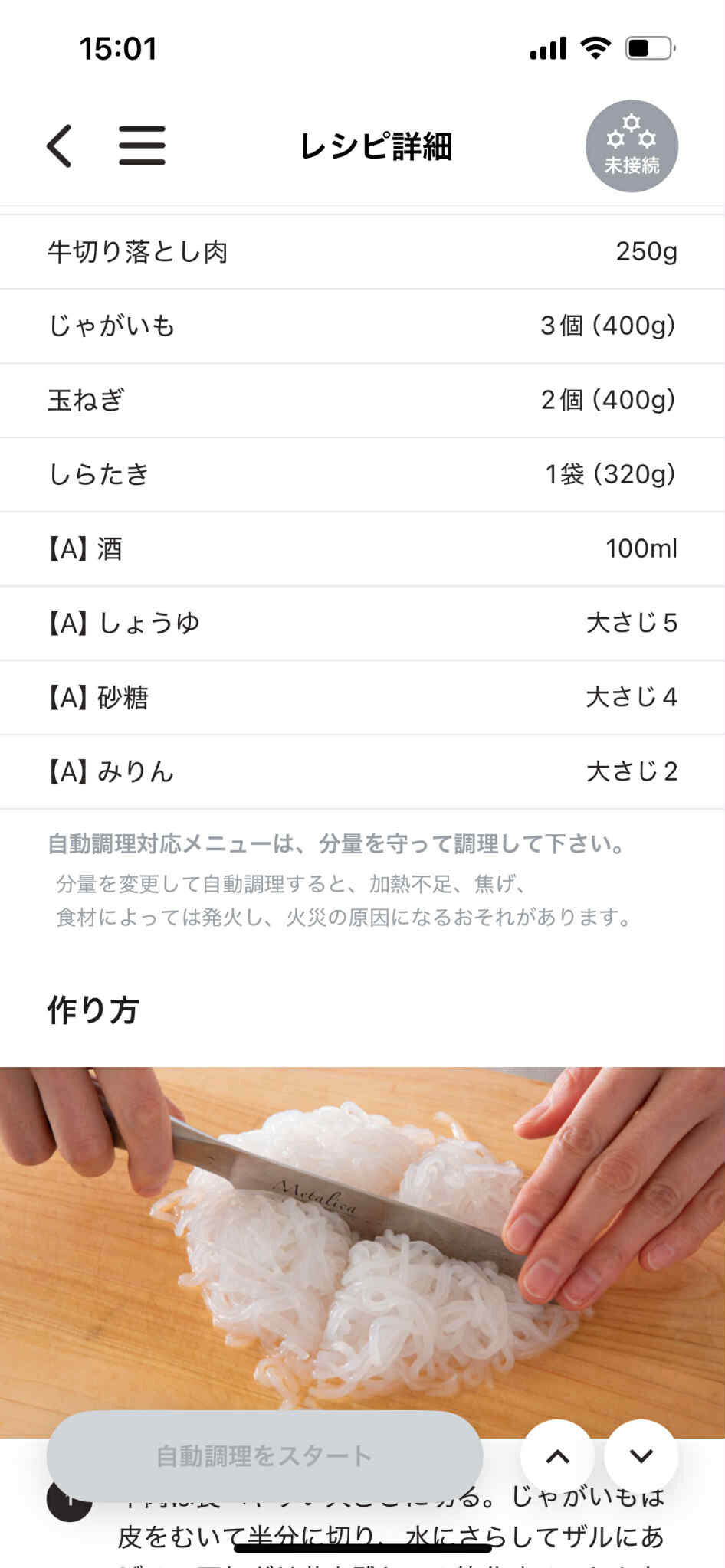Tap the 未接続 connection status button
This screenshot has height=1568, width=725.
[632, 146]
